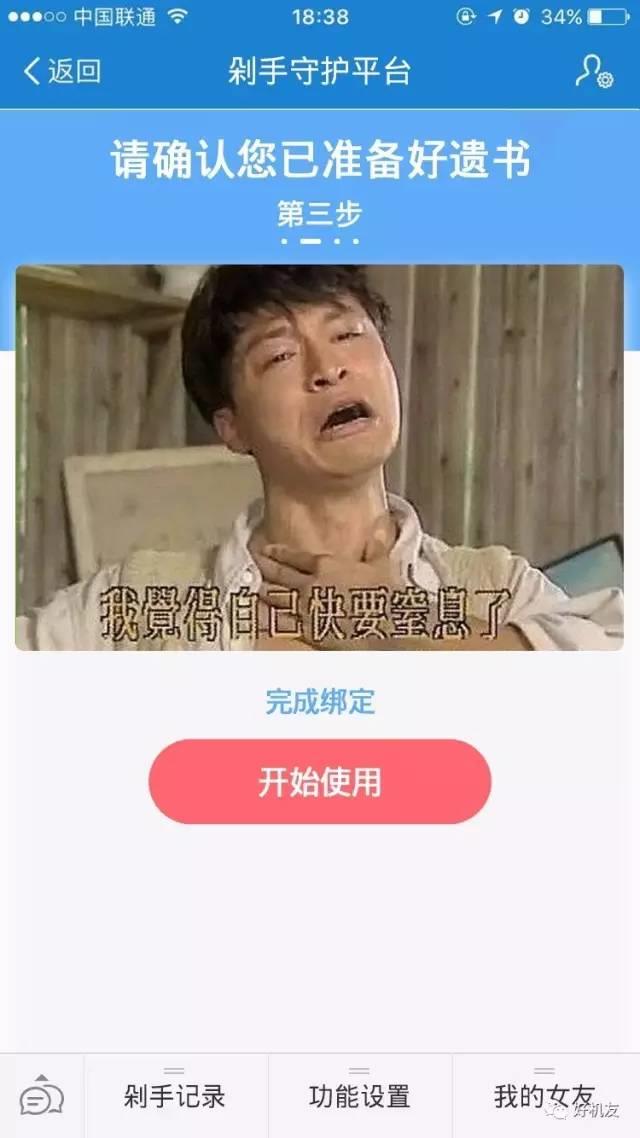Tap the 开始使用 button

(x=320, y=781)
